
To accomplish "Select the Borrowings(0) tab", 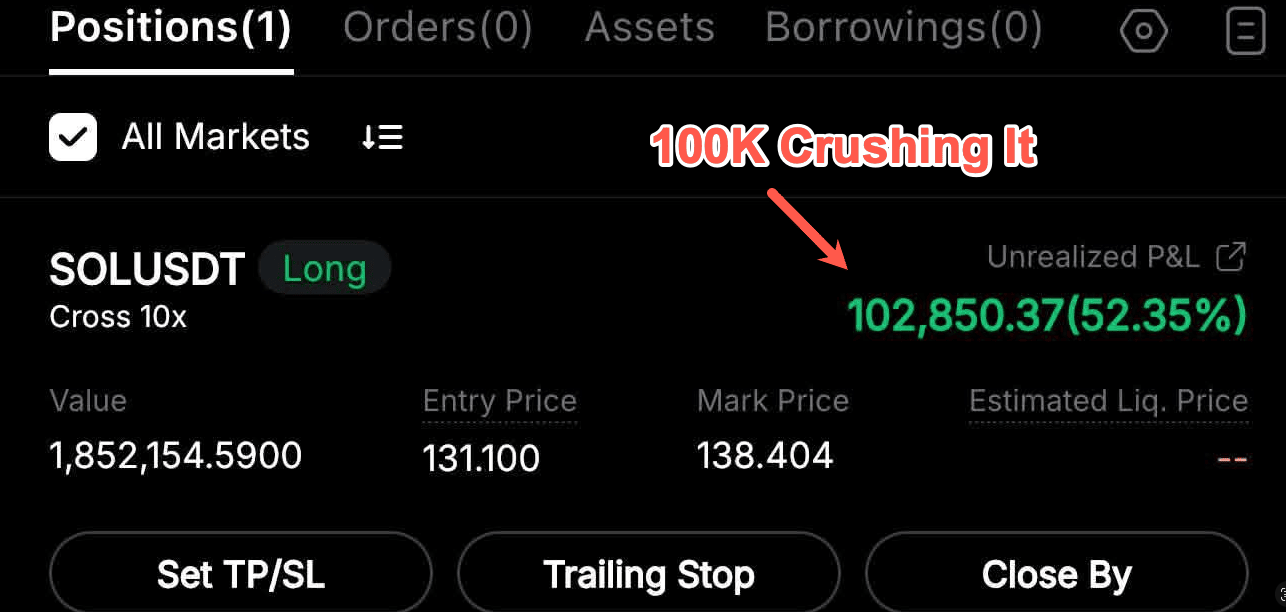I will (903, 29).
